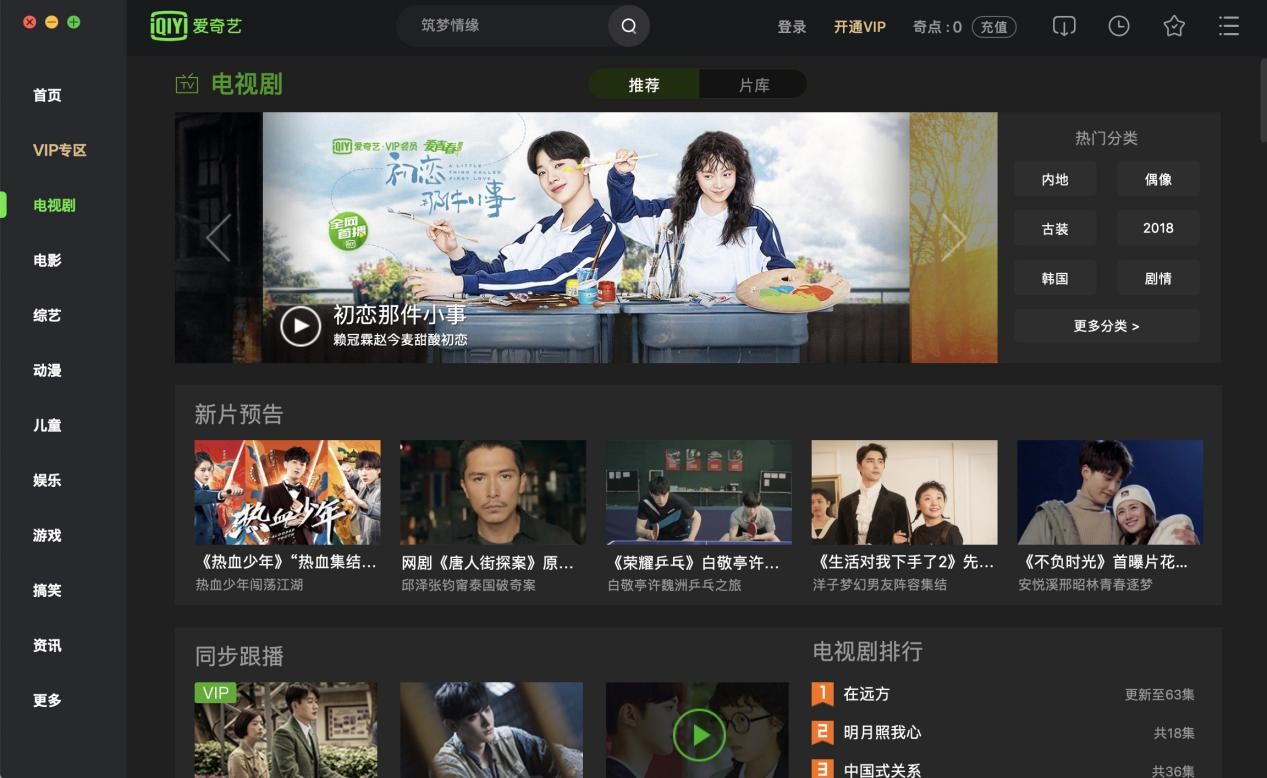Tap the search magnifier icon

[628, 27]
